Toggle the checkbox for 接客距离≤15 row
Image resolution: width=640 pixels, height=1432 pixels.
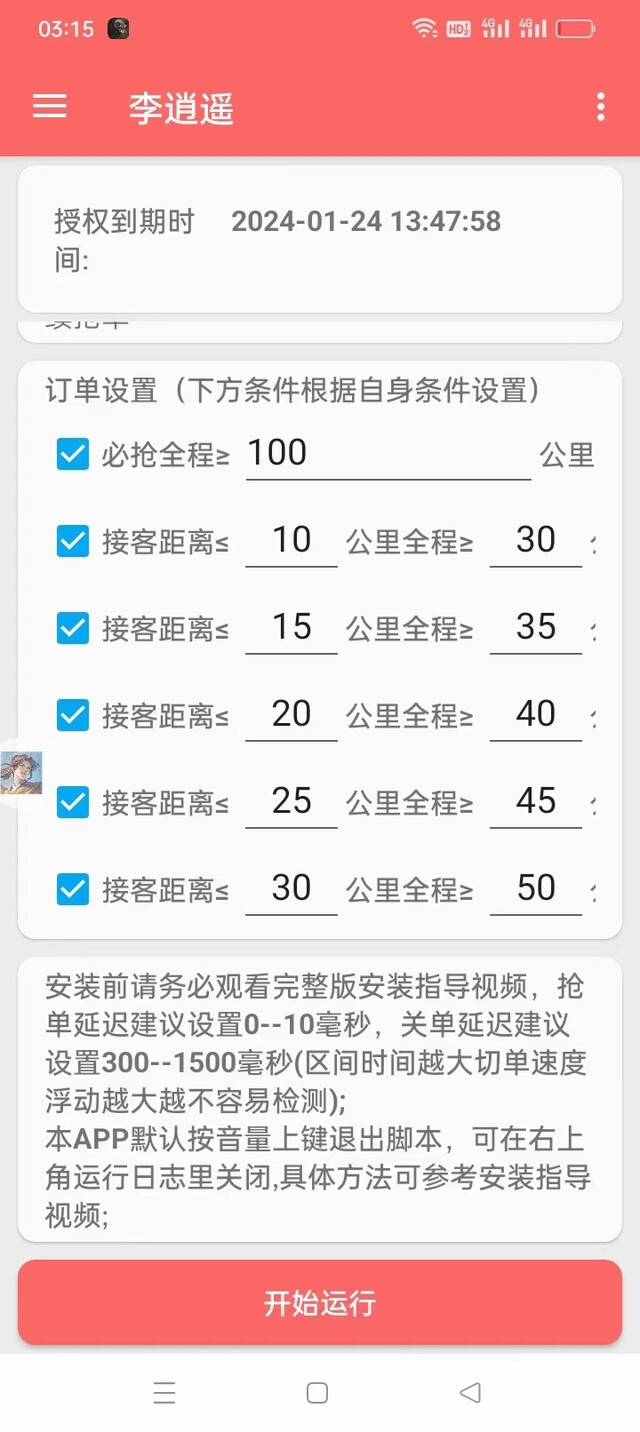click(73, 628)
